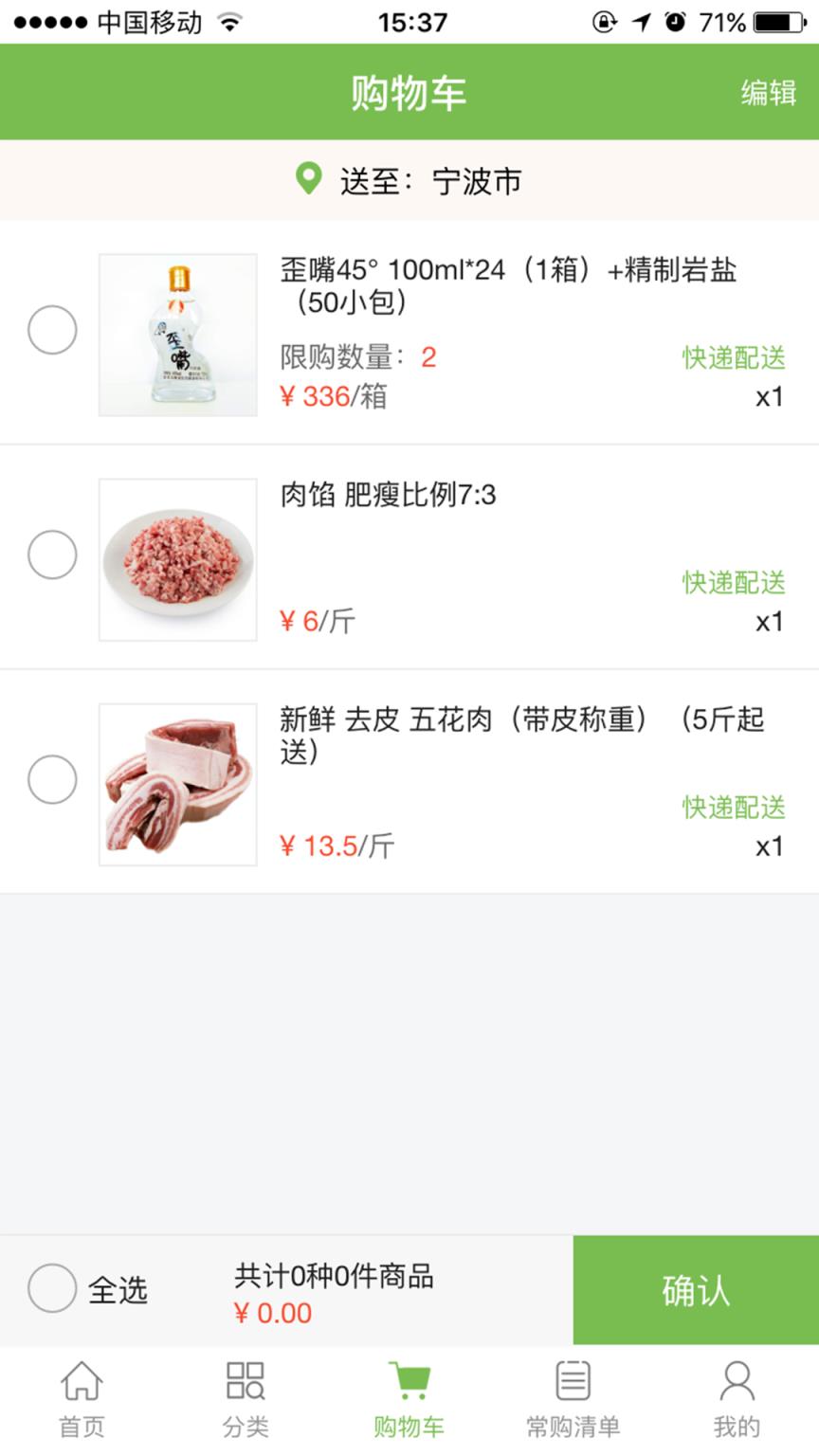Viewport: 819px width, 1456px height.
Task: Open 快递配送 option for the minced meat
Action: tap(732, 584)
